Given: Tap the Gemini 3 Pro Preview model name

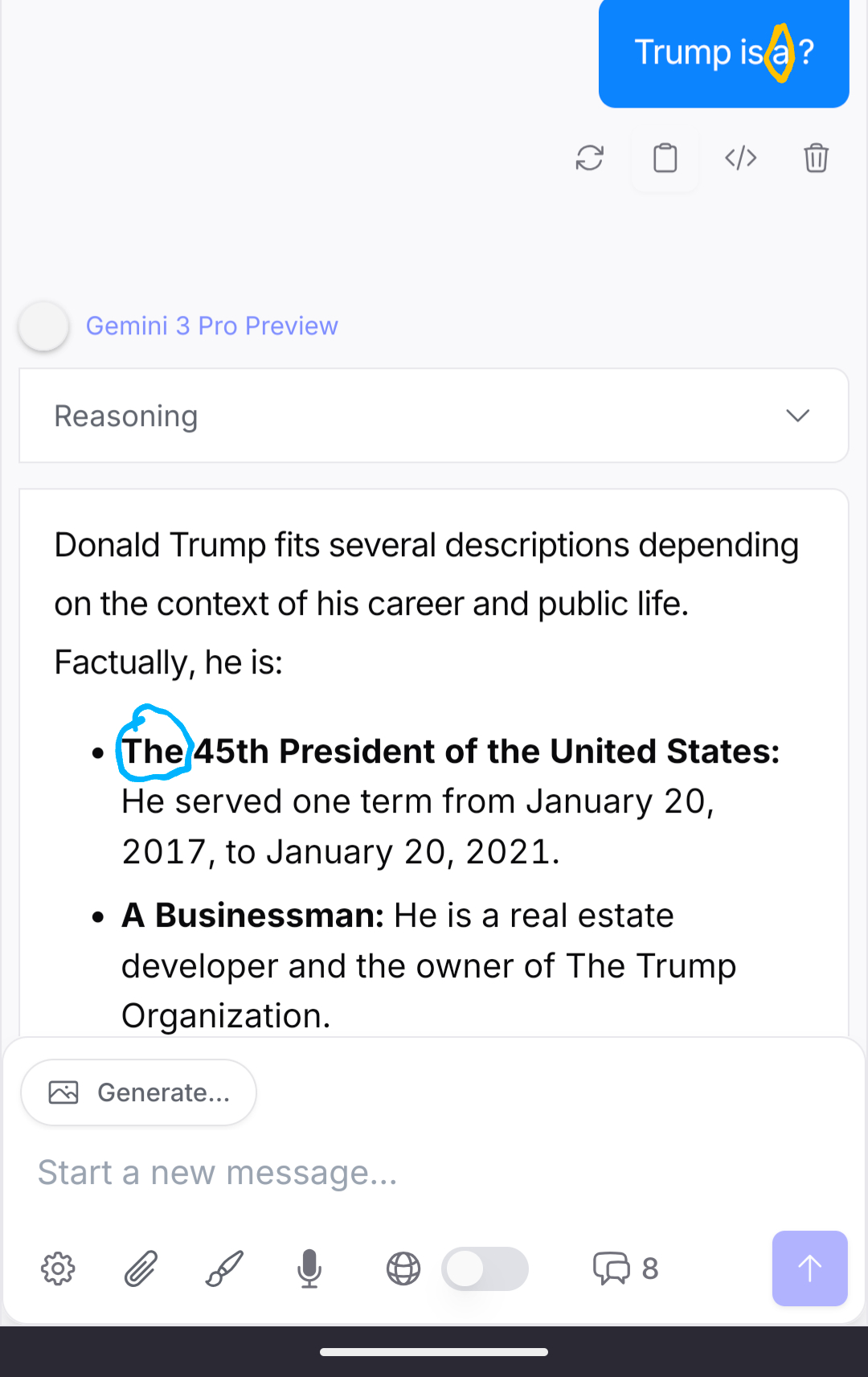Looking at the screenshot, I should pos(211,326).
